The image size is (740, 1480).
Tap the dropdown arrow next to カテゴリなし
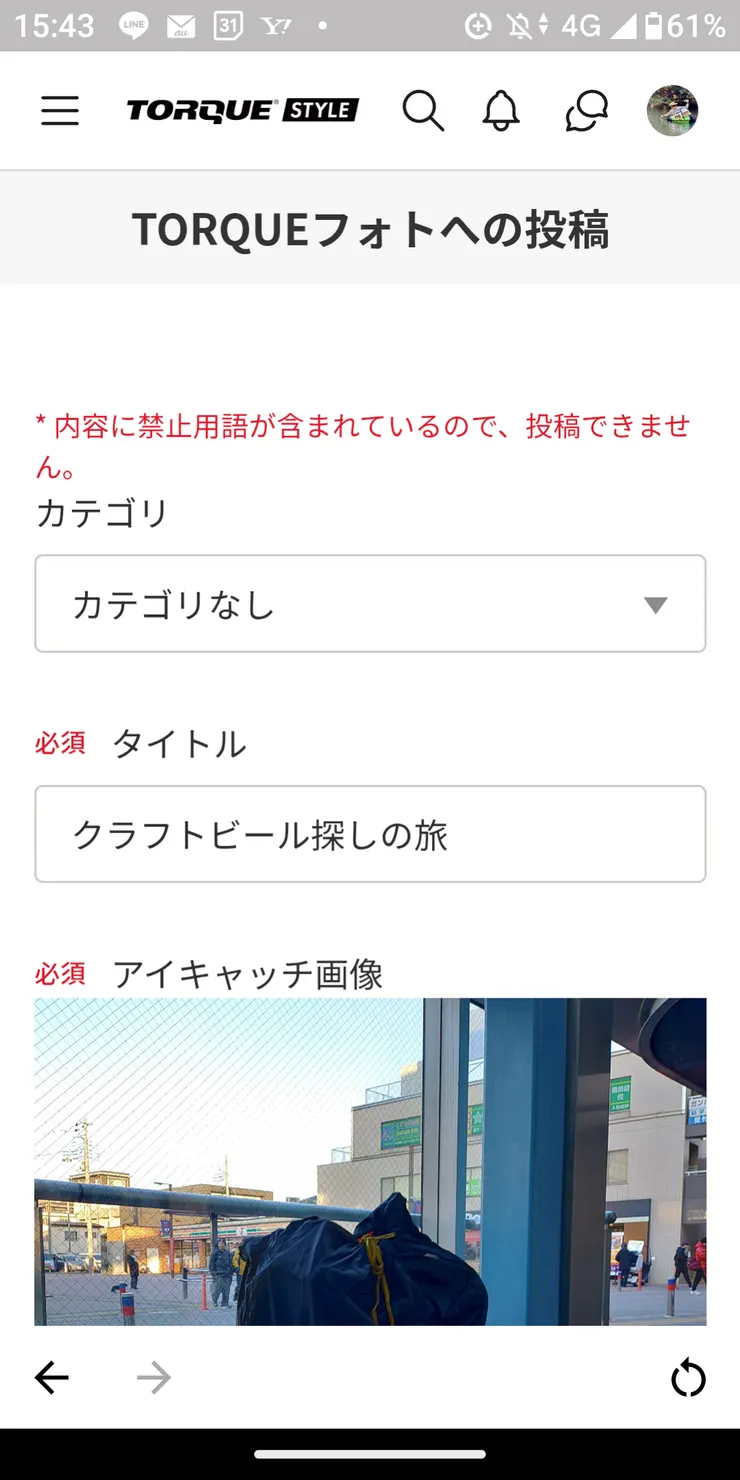click(657, 604)
